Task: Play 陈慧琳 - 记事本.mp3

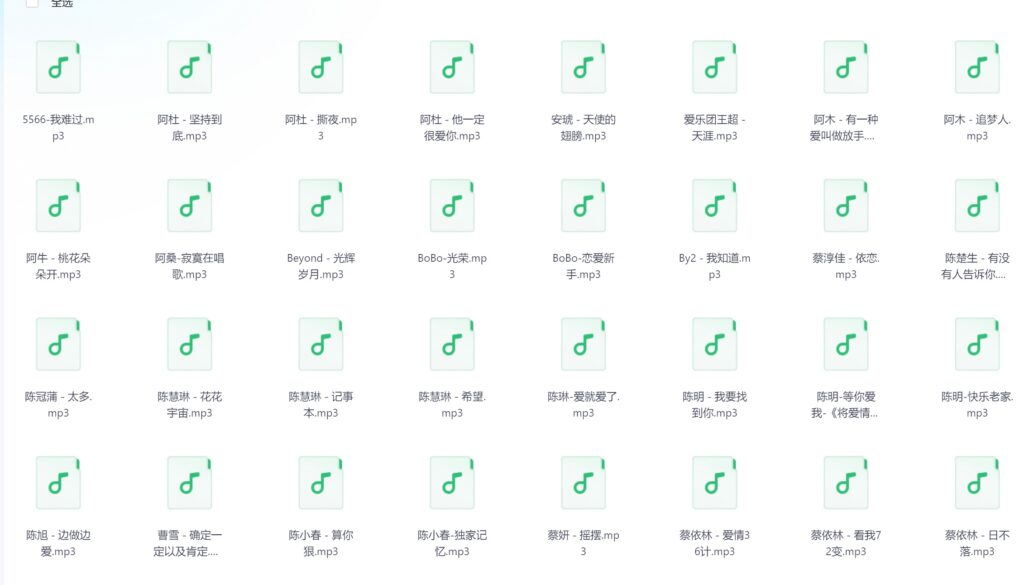Action: coord(320,345)
